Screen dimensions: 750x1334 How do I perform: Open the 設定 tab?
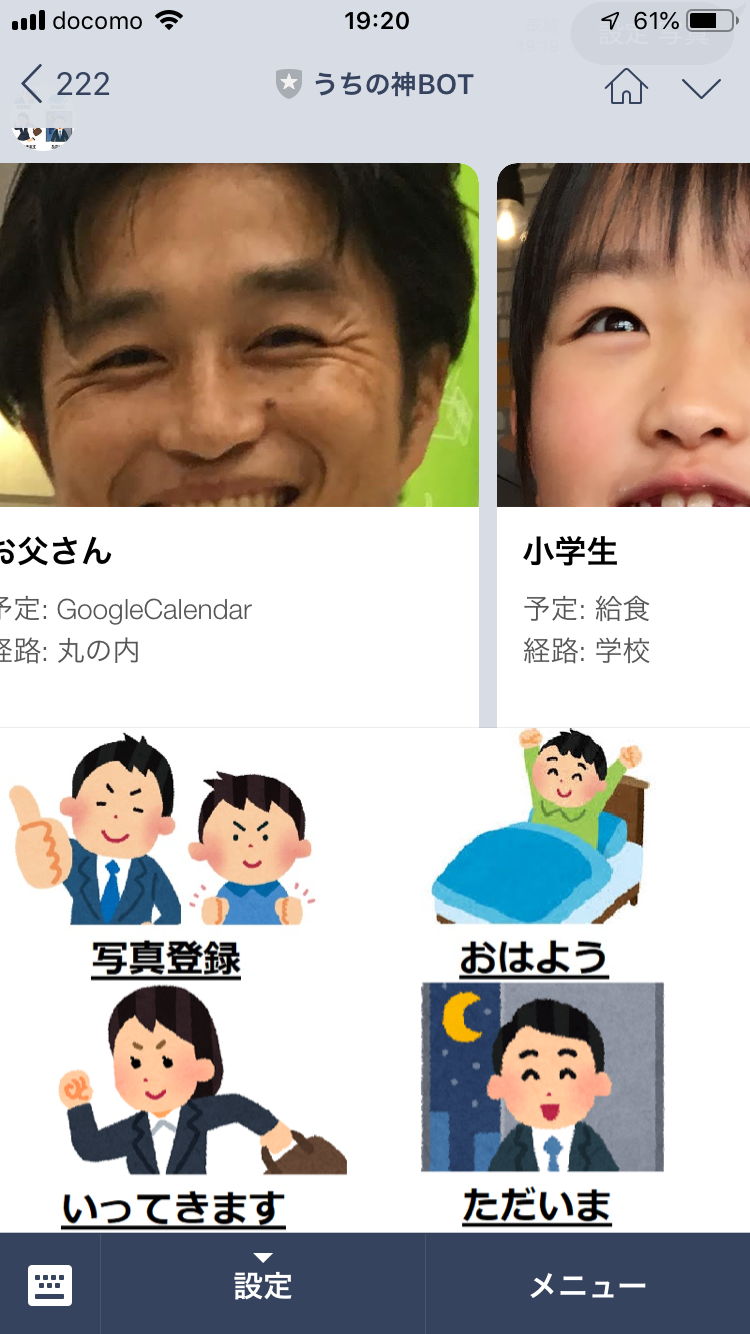(x=263, y=1285)
